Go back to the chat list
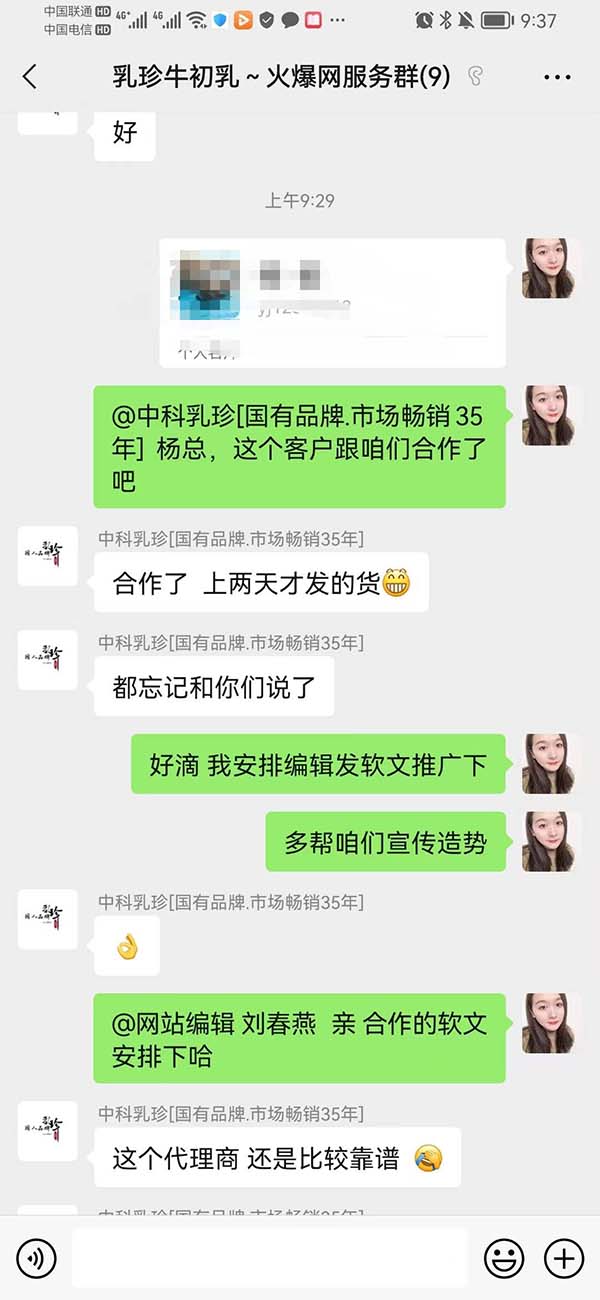The image size is (600, 1300). pos(30,77)
